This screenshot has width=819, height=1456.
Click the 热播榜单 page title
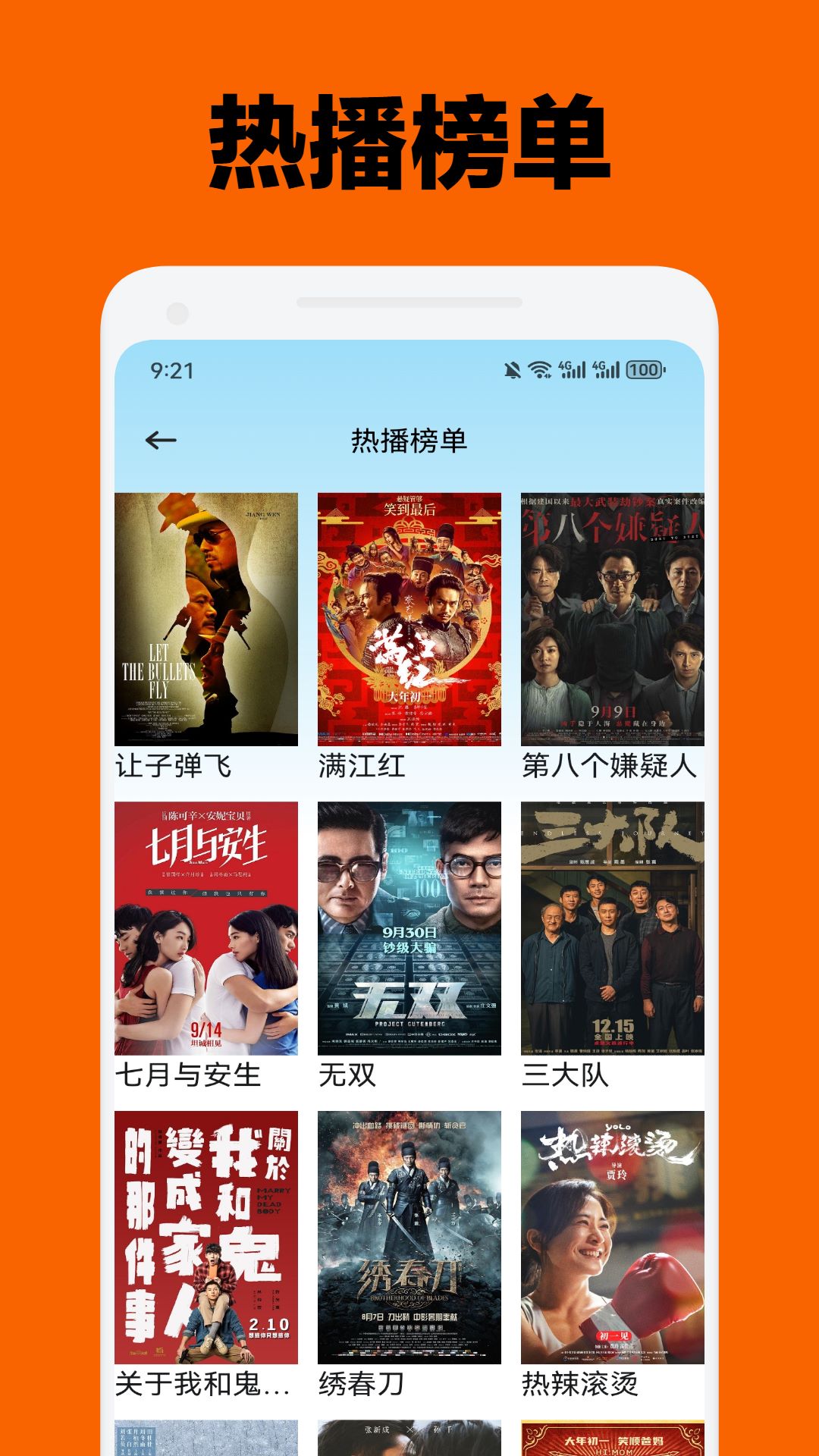click(x=409, y=440)
